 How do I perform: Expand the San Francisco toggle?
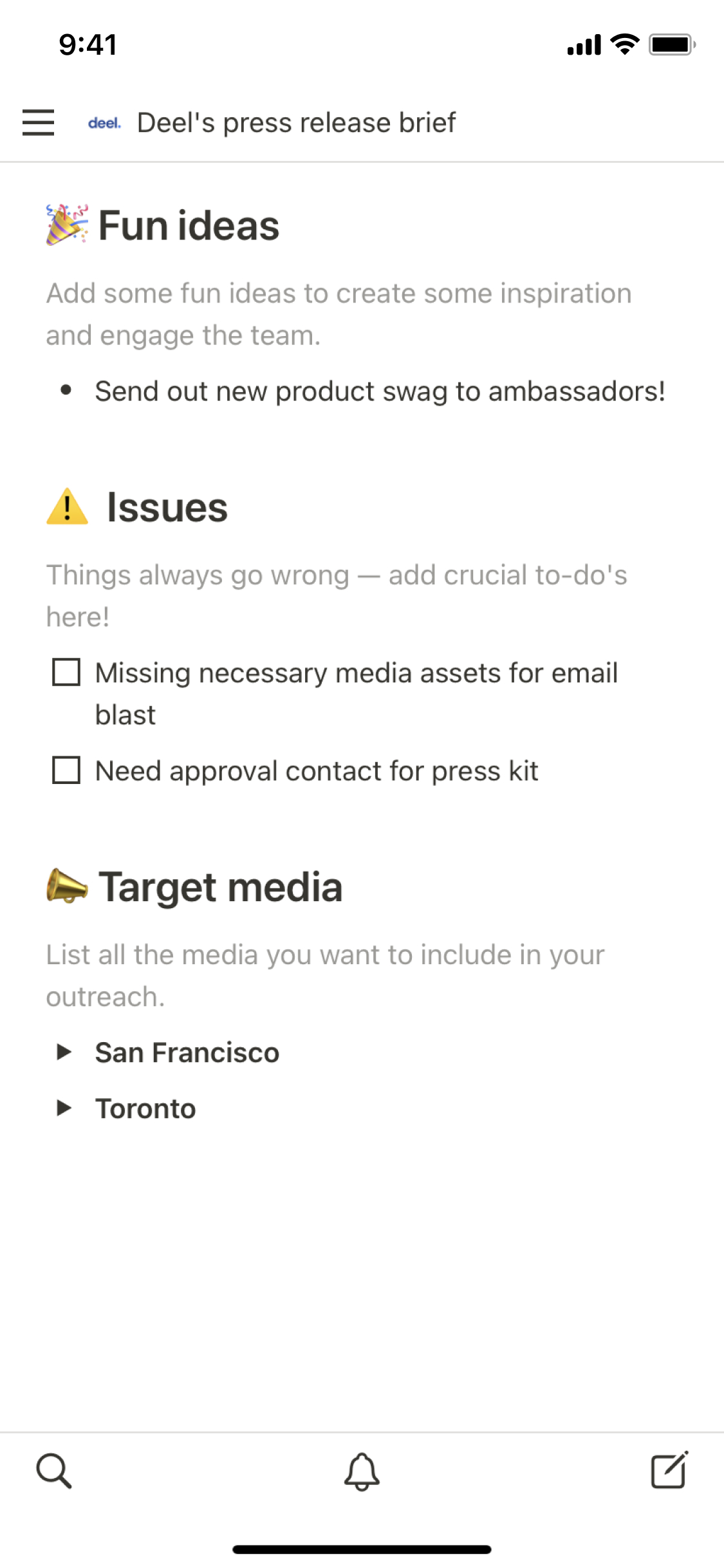[64, 1052]
